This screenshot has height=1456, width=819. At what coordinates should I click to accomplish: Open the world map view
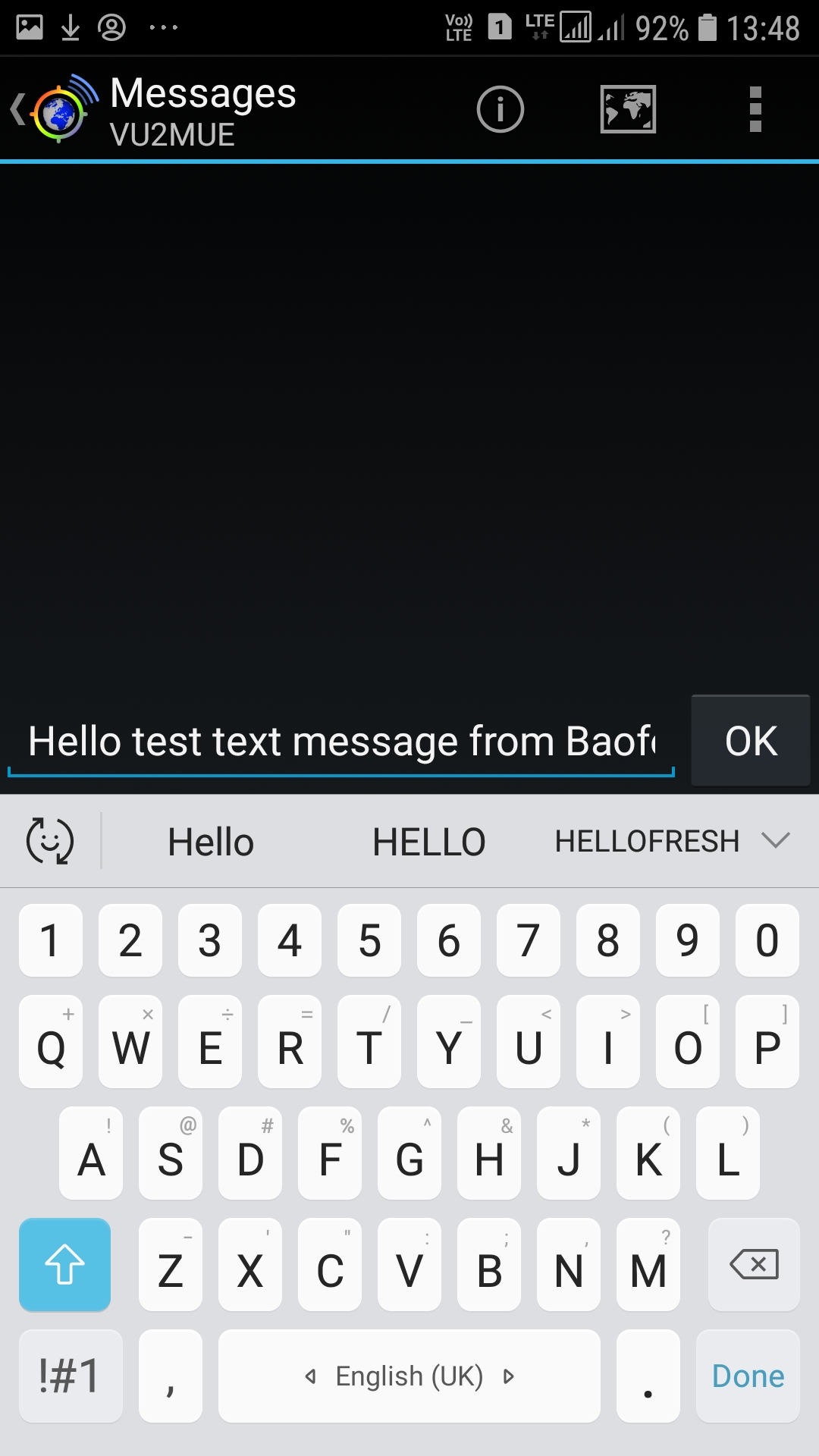(628, 109)
